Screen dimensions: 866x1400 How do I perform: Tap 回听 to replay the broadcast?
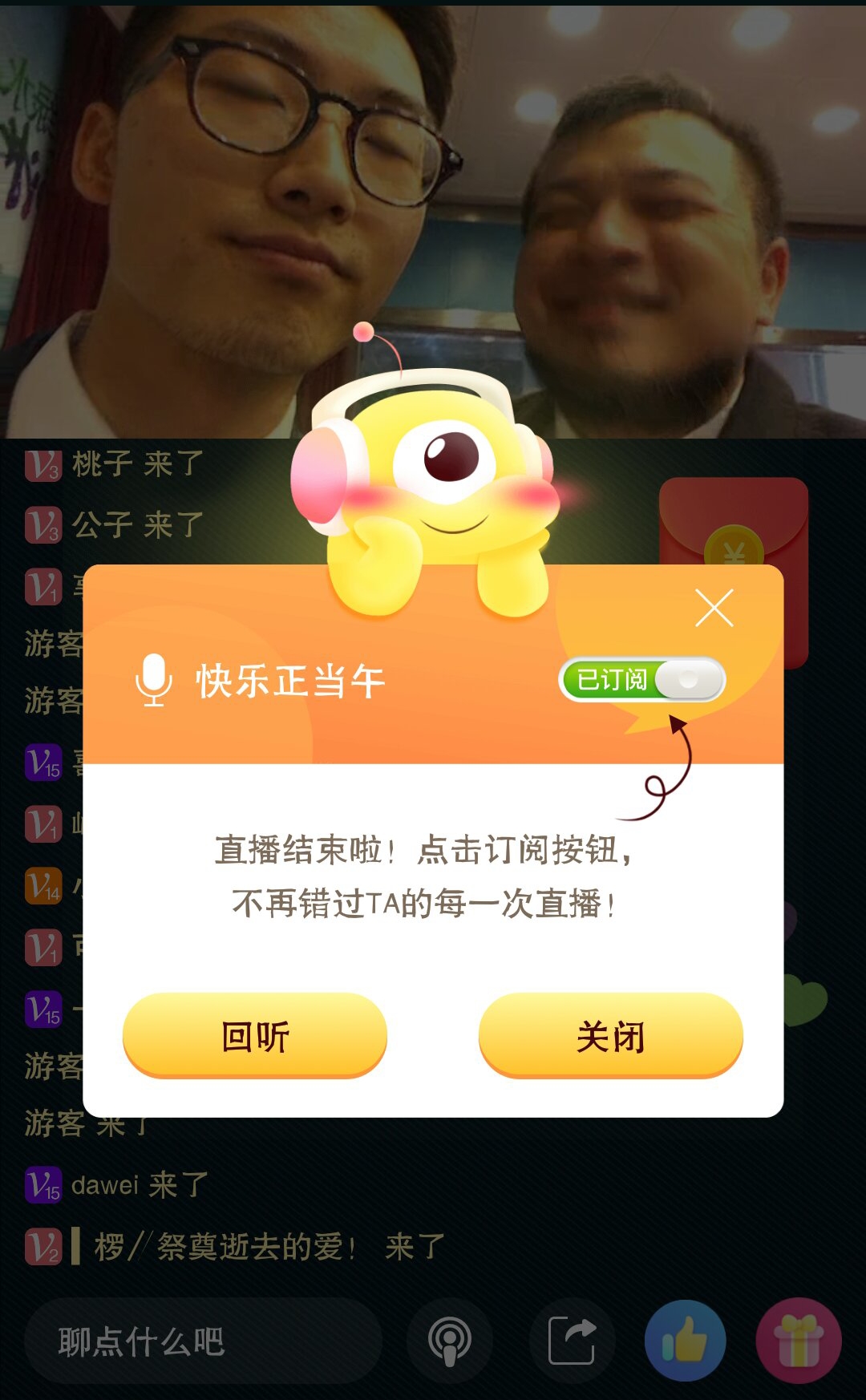click(x=255, y=1036)
